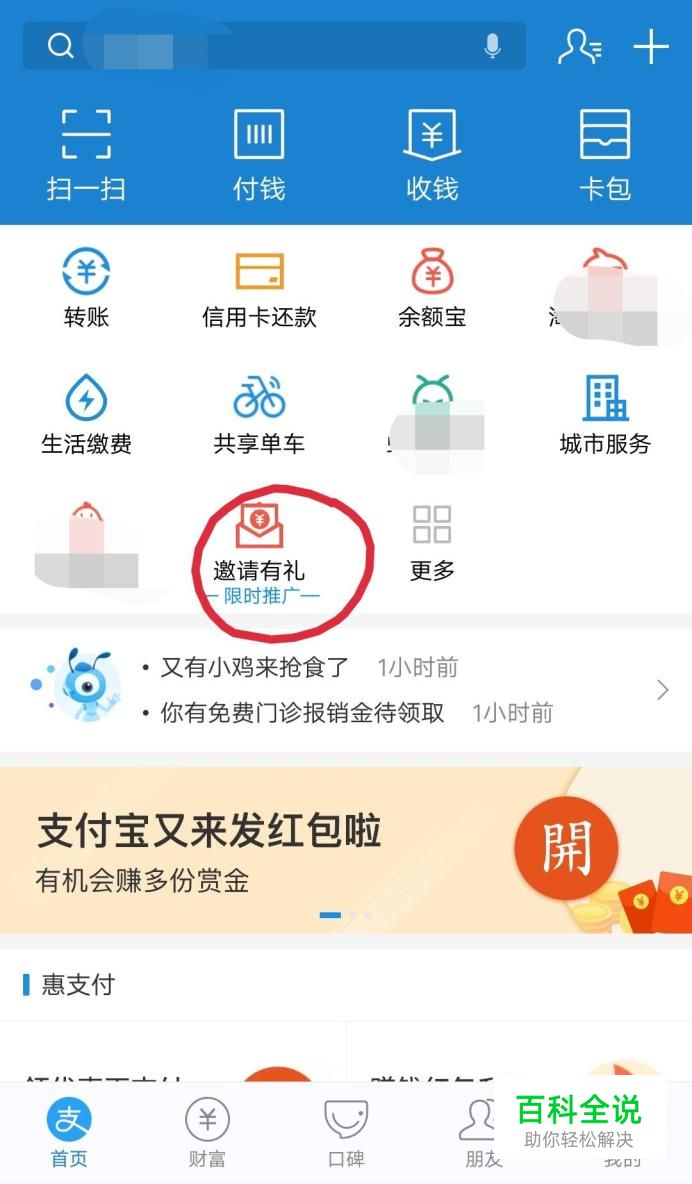Switch to the 口碑 tab

click(346, 1134)
